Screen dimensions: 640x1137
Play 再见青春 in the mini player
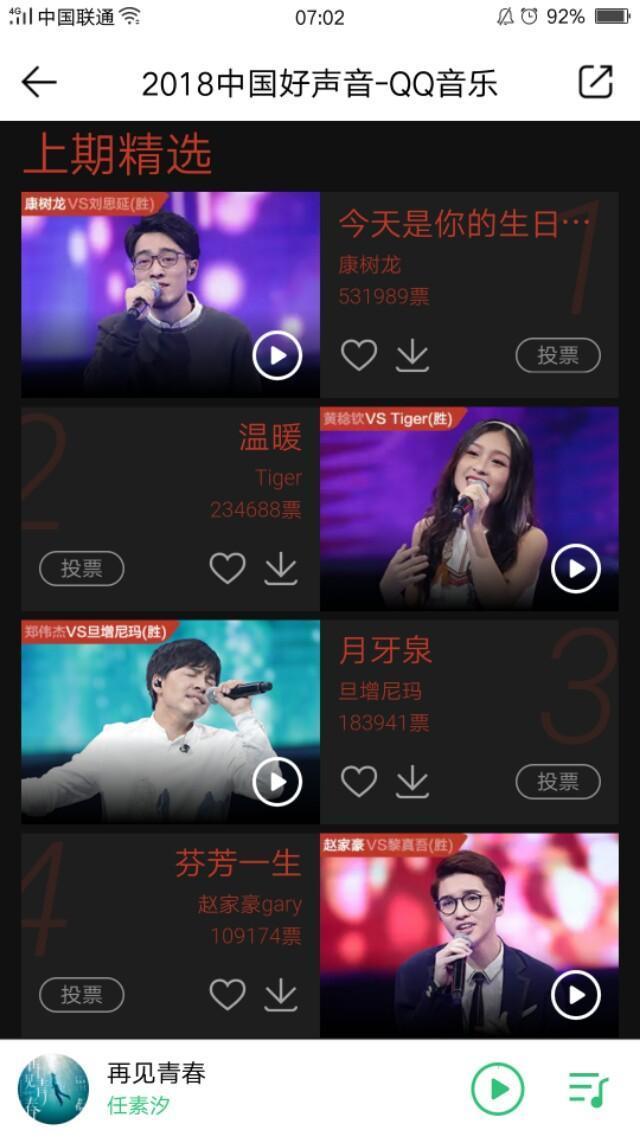point(498,1089)
